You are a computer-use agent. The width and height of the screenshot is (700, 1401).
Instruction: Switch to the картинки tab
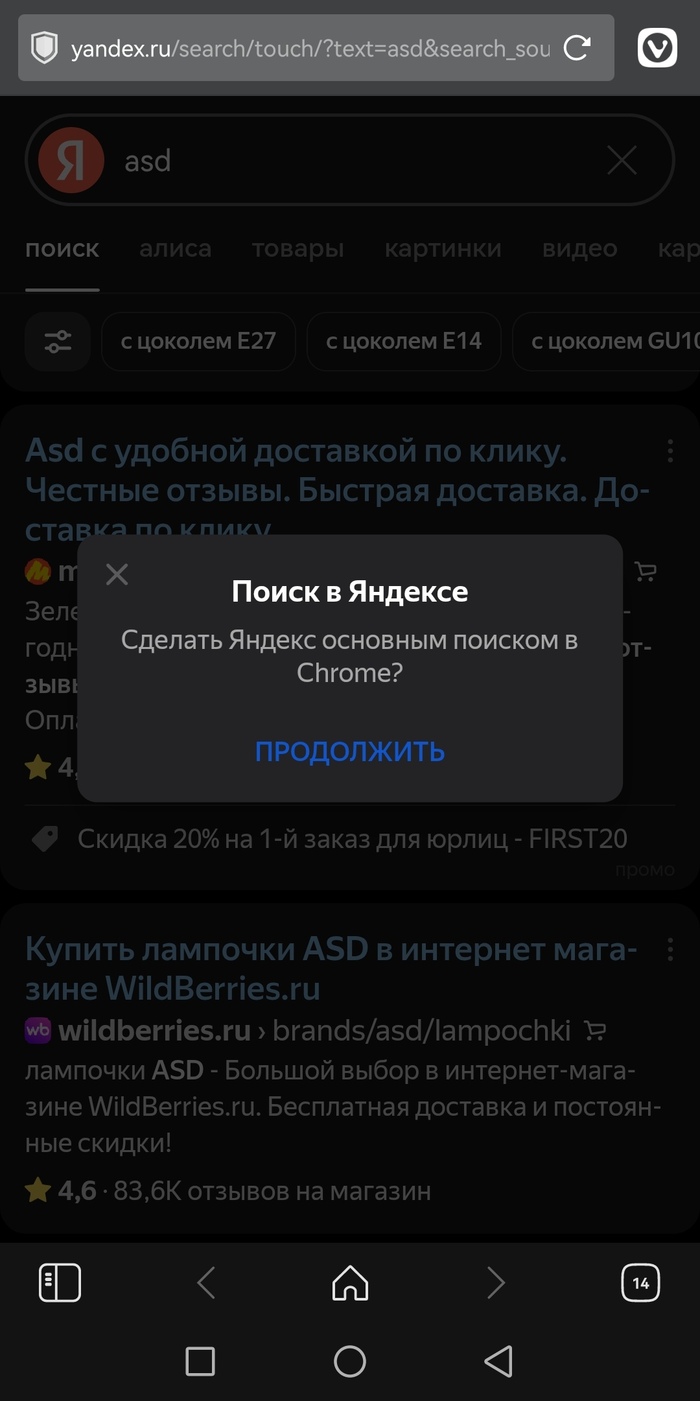pos(443,249)
